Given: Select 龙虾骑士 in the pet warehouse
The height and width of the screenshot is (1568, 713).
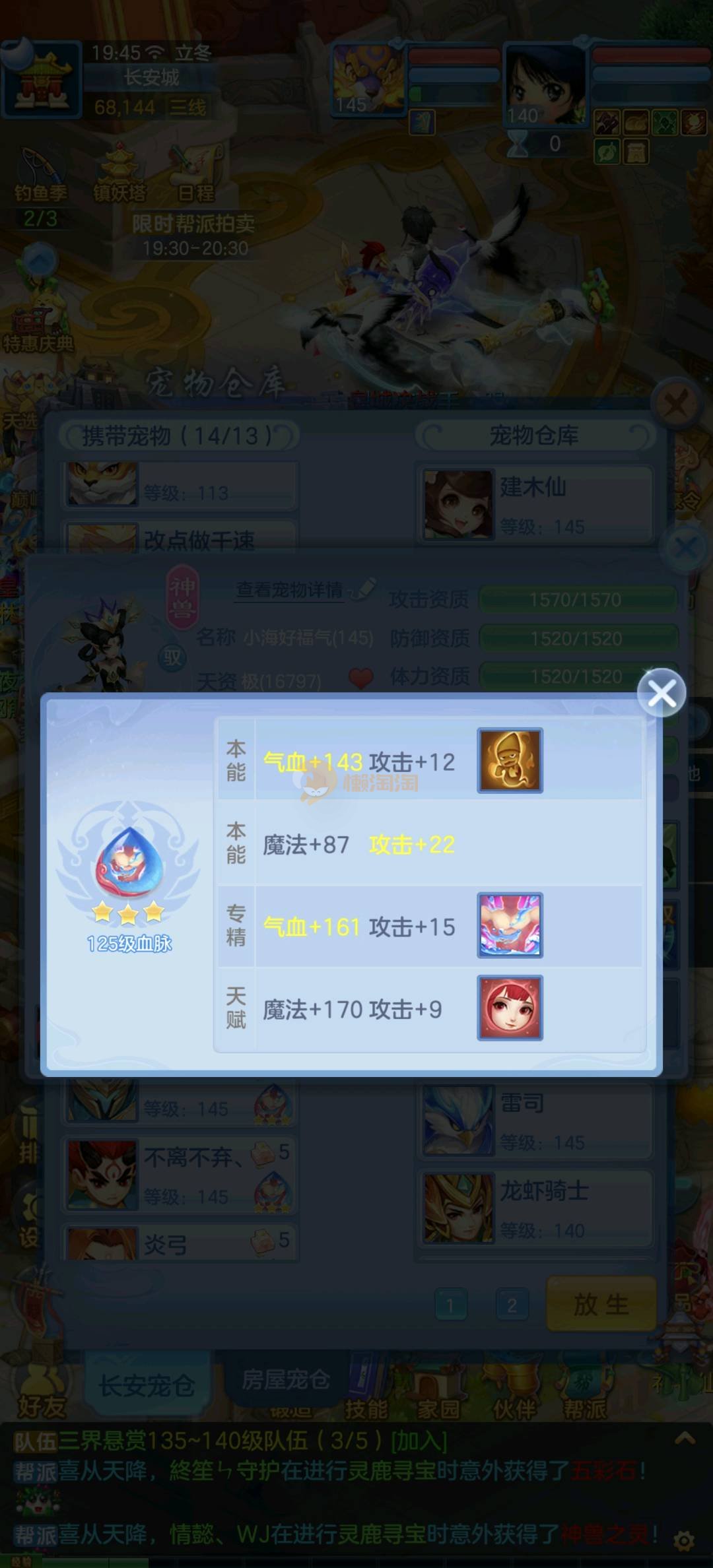Looking at the screenshot, I should pyautogui.click(x=533, y=1208).
